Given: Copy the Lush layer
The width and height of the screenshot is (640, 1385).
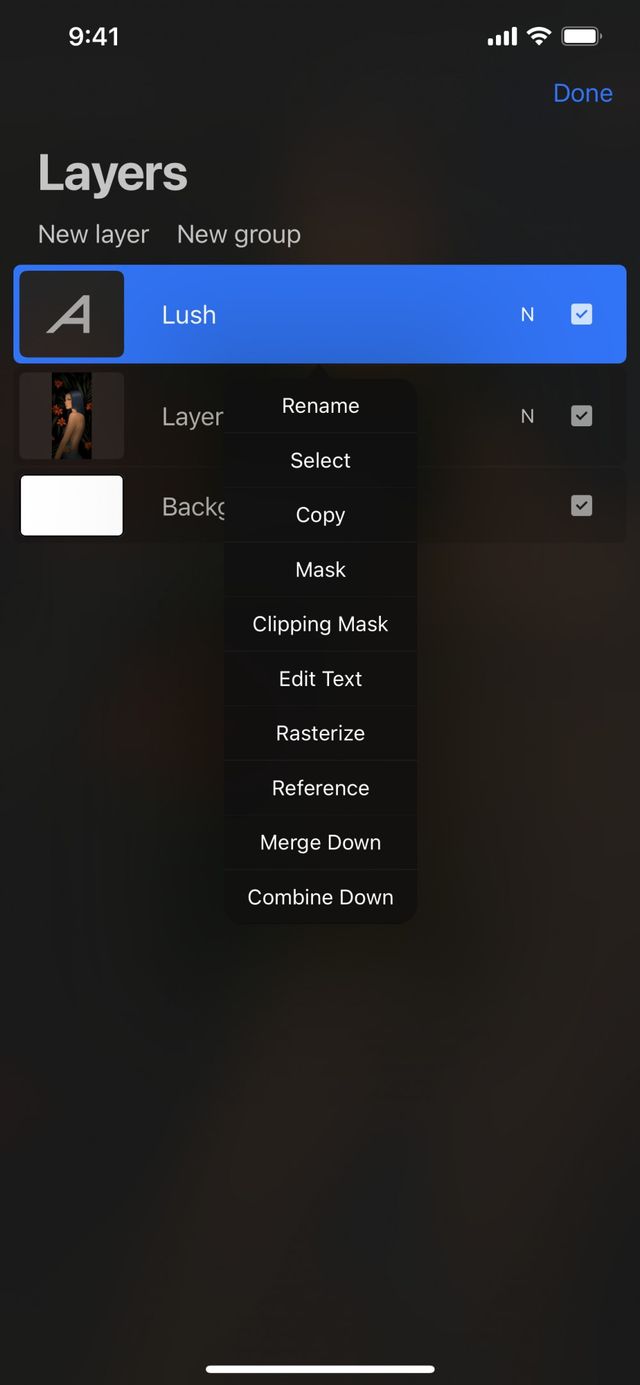Looking at the screenshot, I should point(320,515).
